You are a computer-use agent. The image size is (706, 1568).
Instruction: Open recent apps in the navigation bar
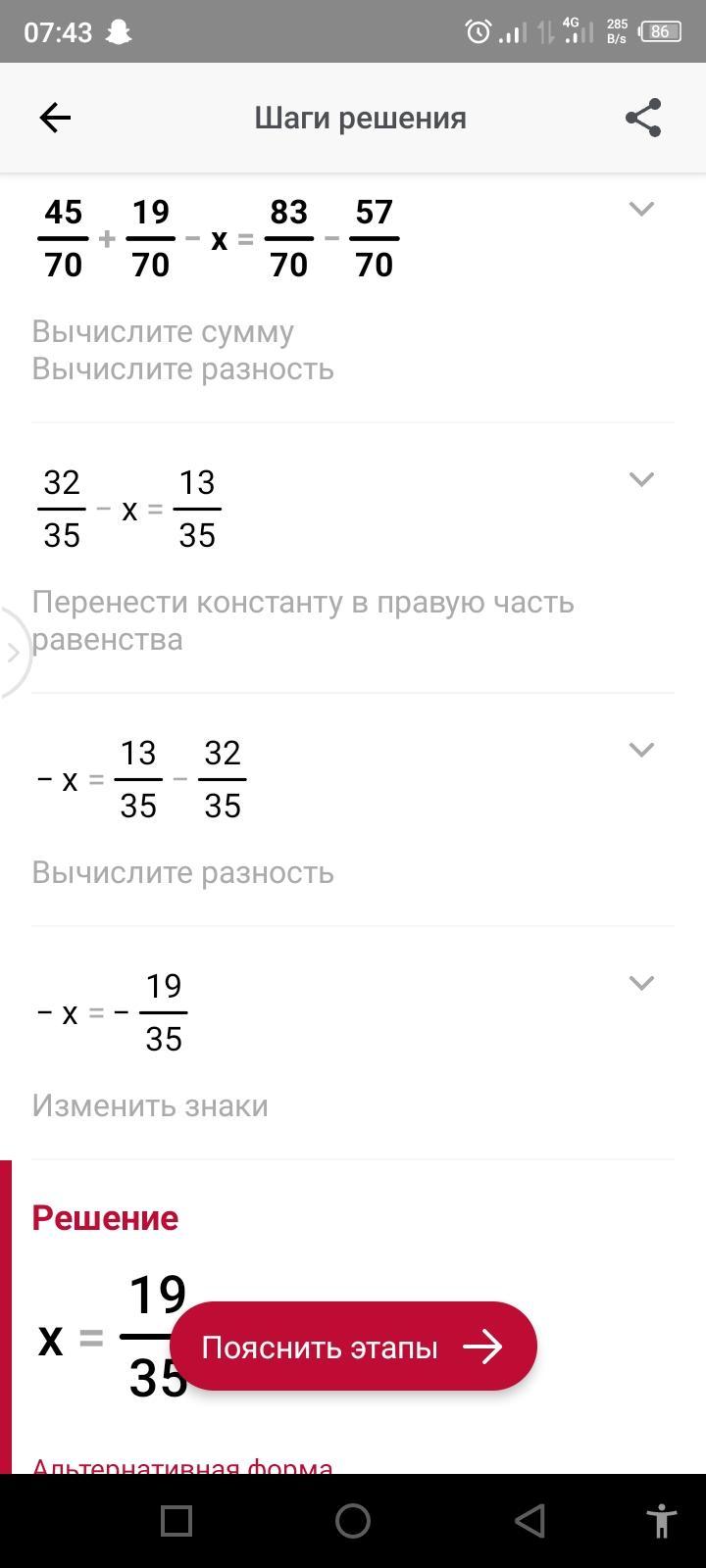click(x=176, y=1521)
